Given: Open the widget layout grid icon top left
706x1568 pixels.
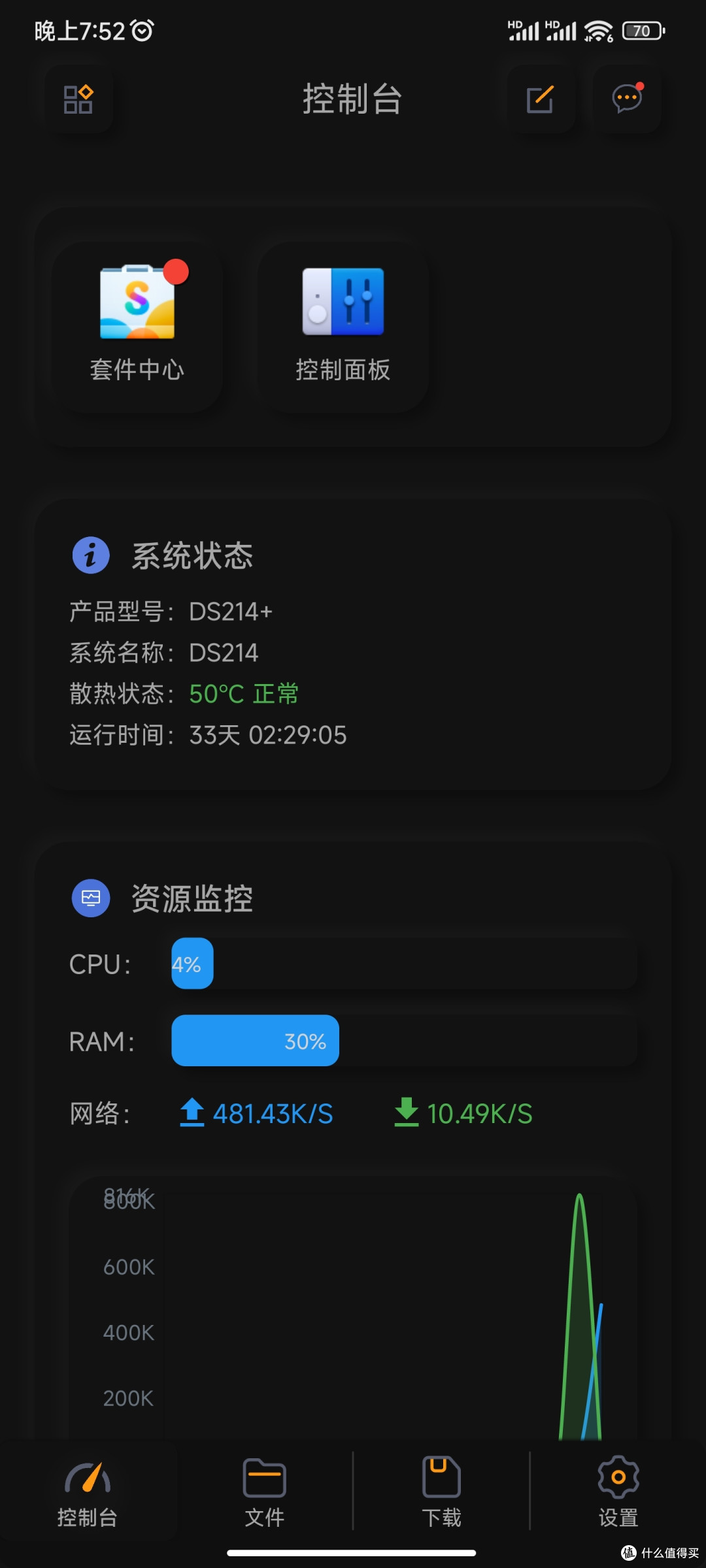Looking at the screenshot, I should click(78, 99).
